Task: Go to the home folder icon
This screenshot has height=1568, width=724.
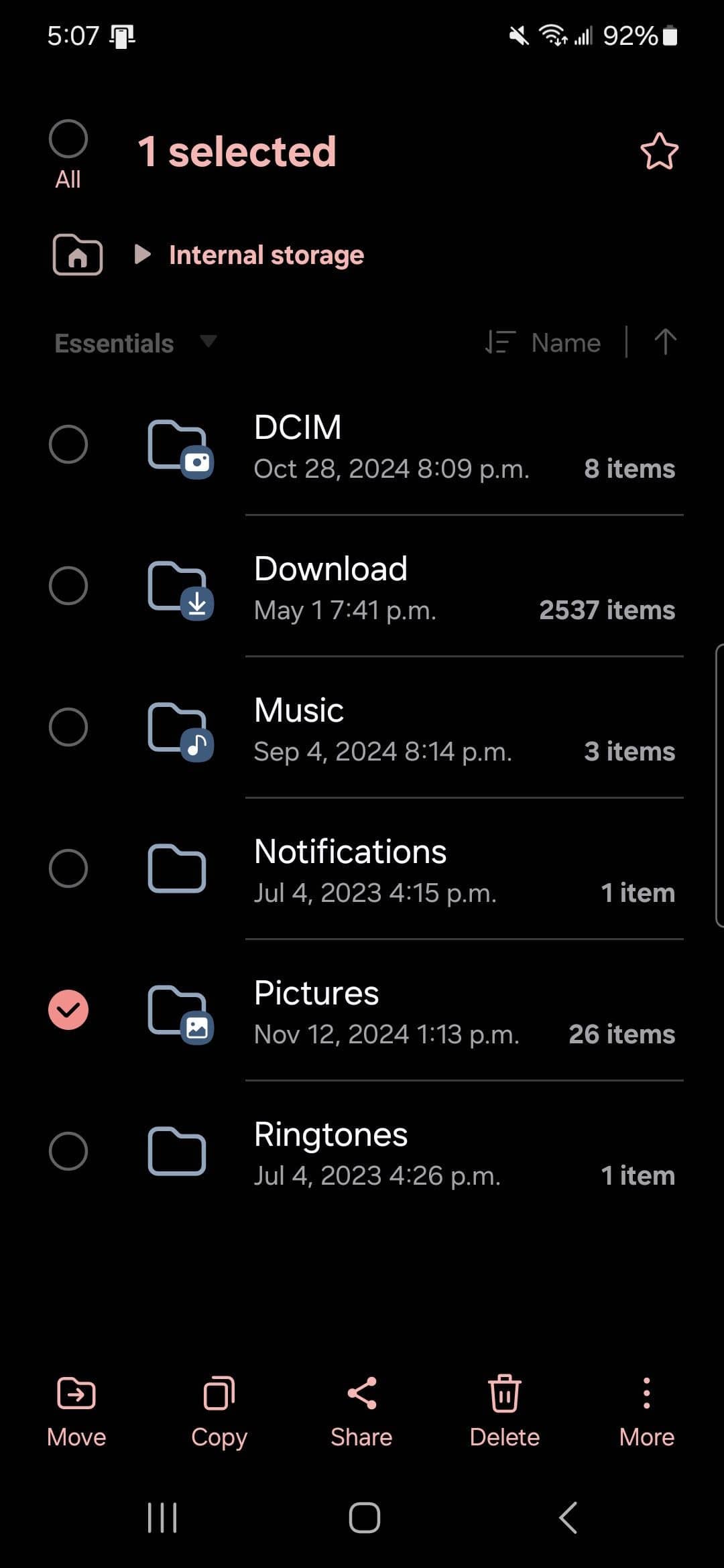Action: point(78,255)
